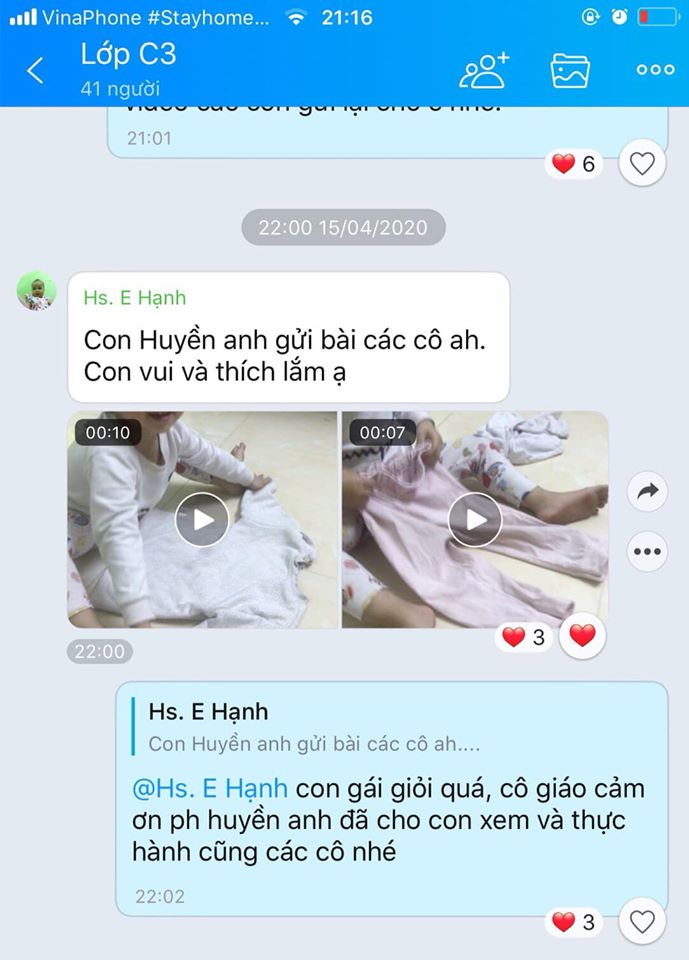This screenshot has height=960, width=689.
Task: Like the message sent at 21:01
Action: click(642, 163)
